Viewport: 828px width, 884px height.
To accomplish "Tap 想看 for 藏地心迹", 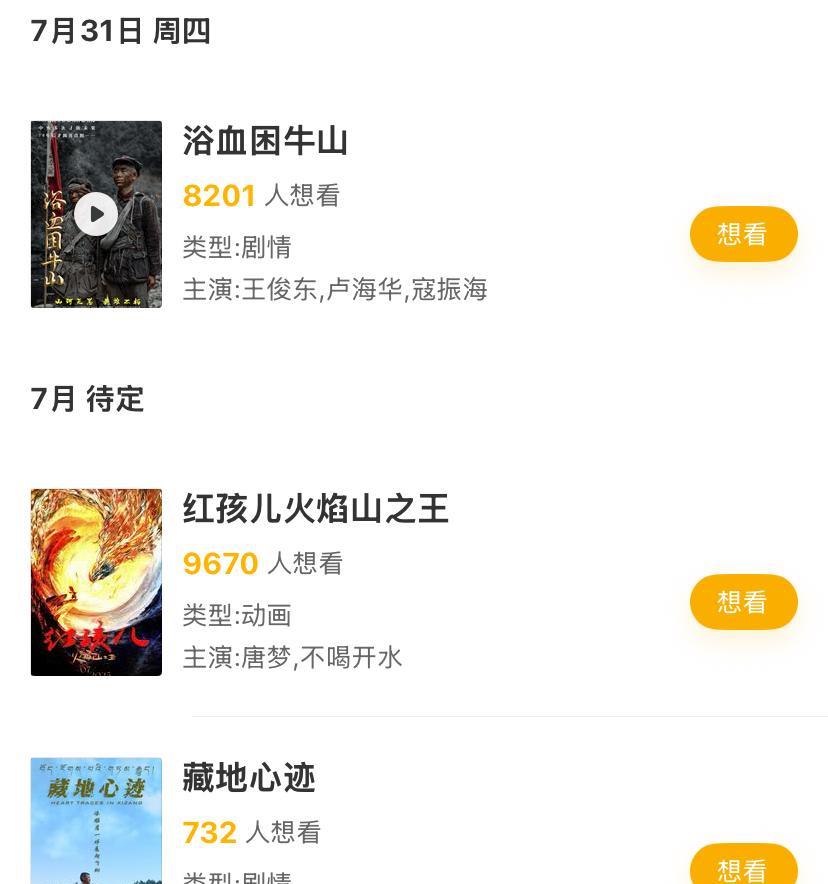I will (743, 868).
